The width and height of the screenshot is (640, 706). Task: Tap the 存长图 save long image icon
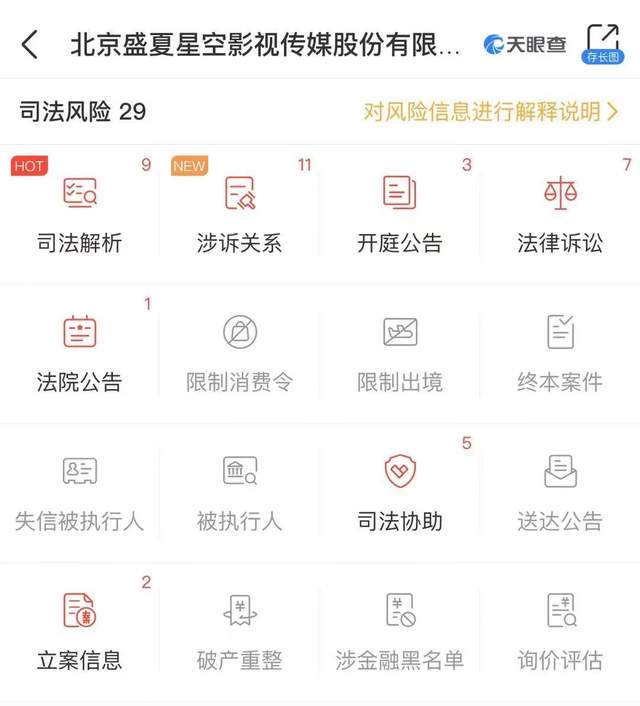[x=602, y=44]
